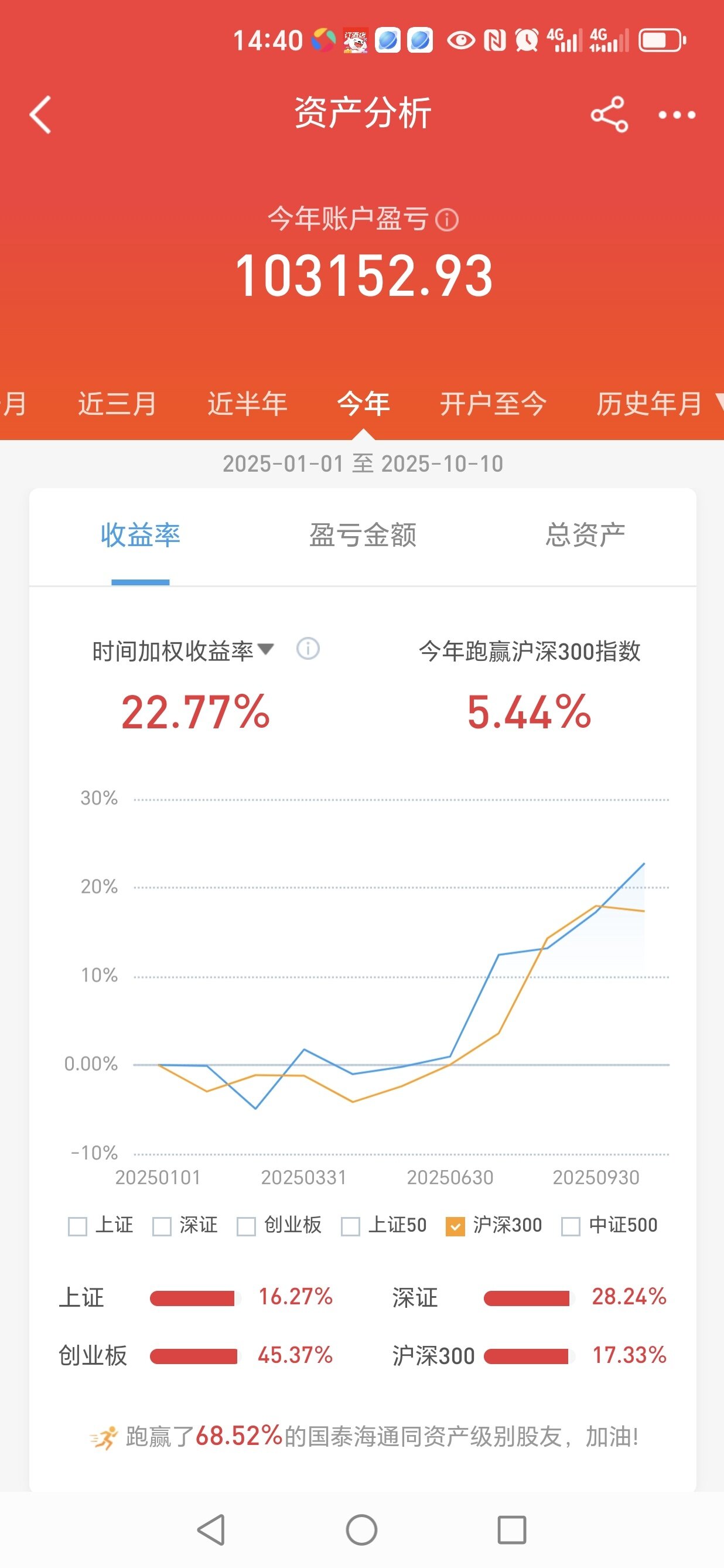
Task: Check the 深证 index checkbox
Action: point(161,1226)
